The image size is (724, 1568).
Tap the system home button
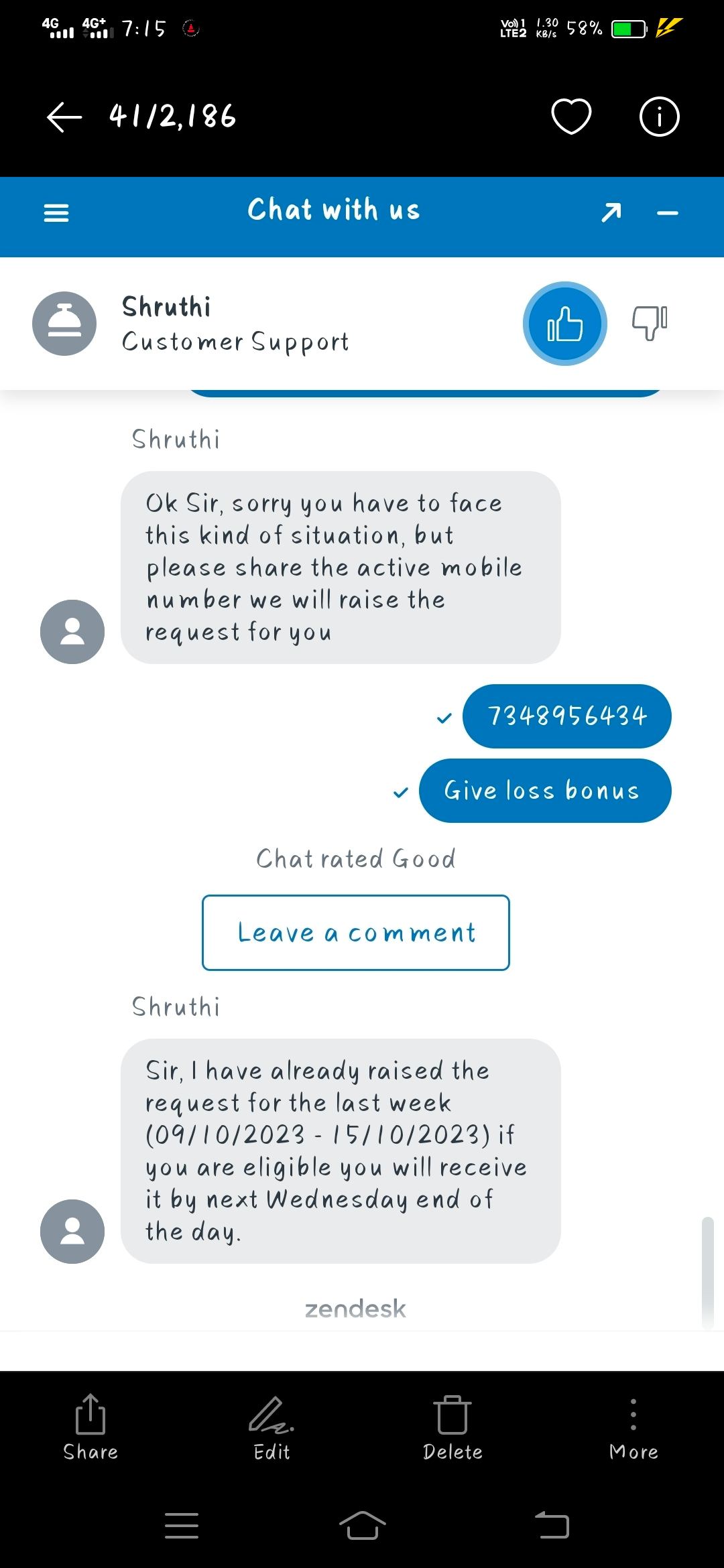point(362,1526)
